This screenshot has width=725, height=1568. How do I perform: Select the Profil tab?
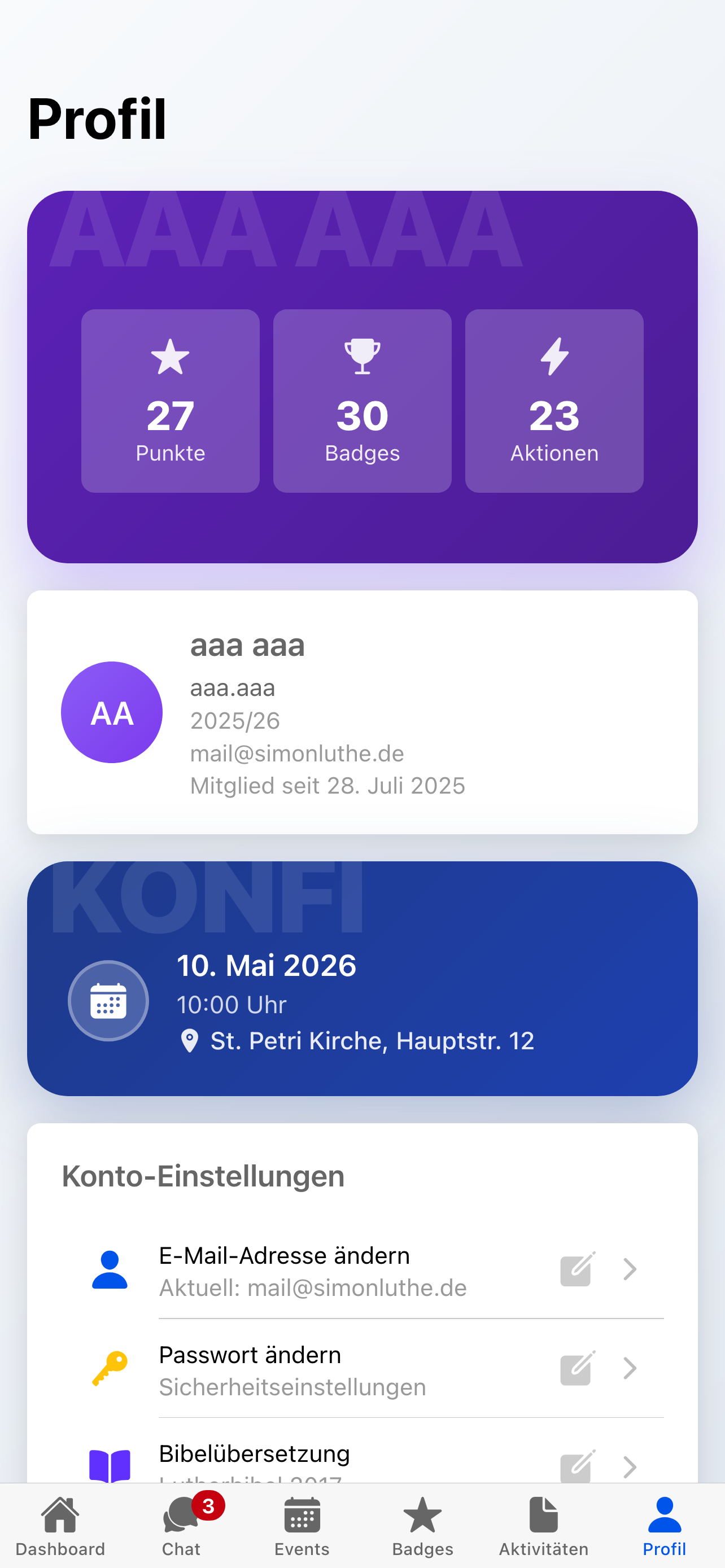pos(664,1526)
